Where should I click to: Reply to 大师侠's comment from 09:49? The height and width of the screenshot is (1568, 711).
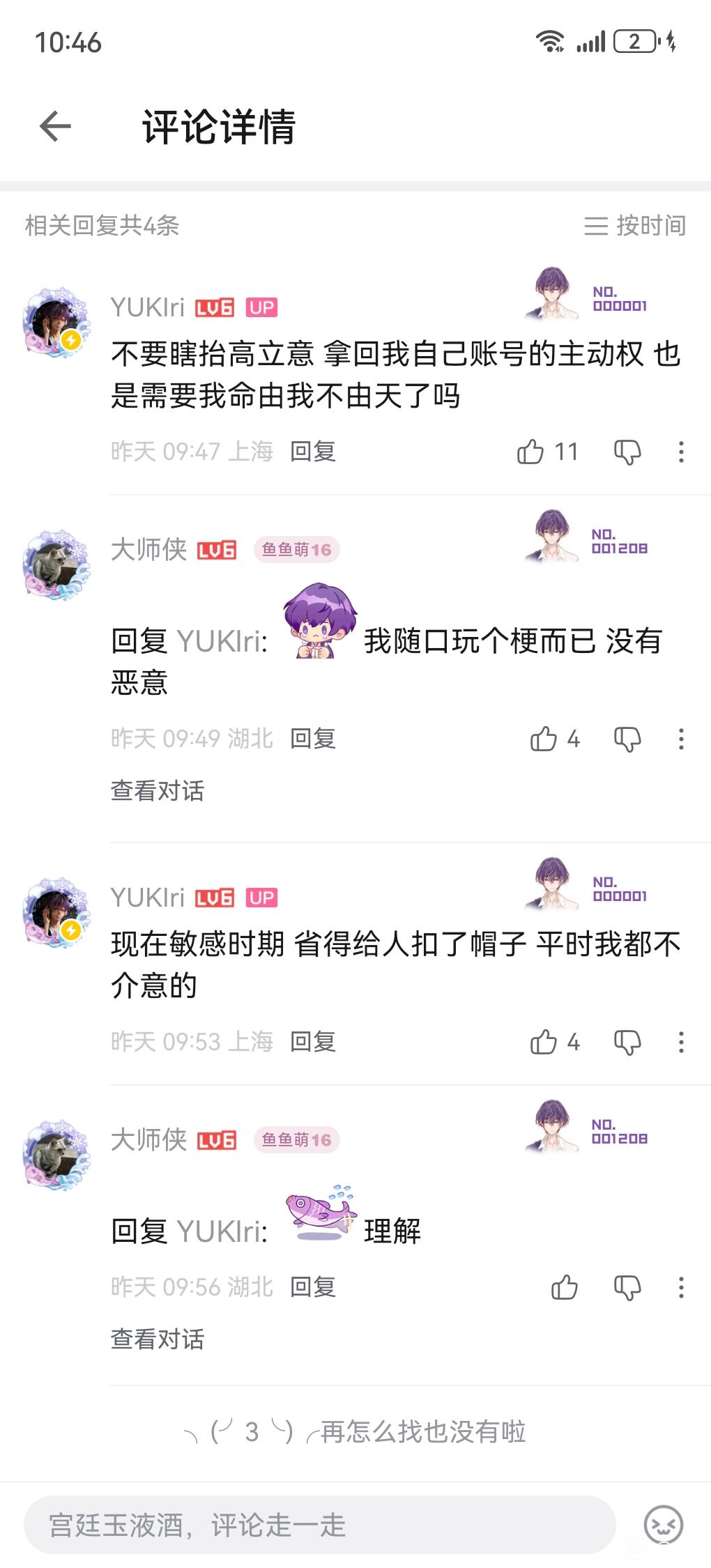(x=313, y=739)
